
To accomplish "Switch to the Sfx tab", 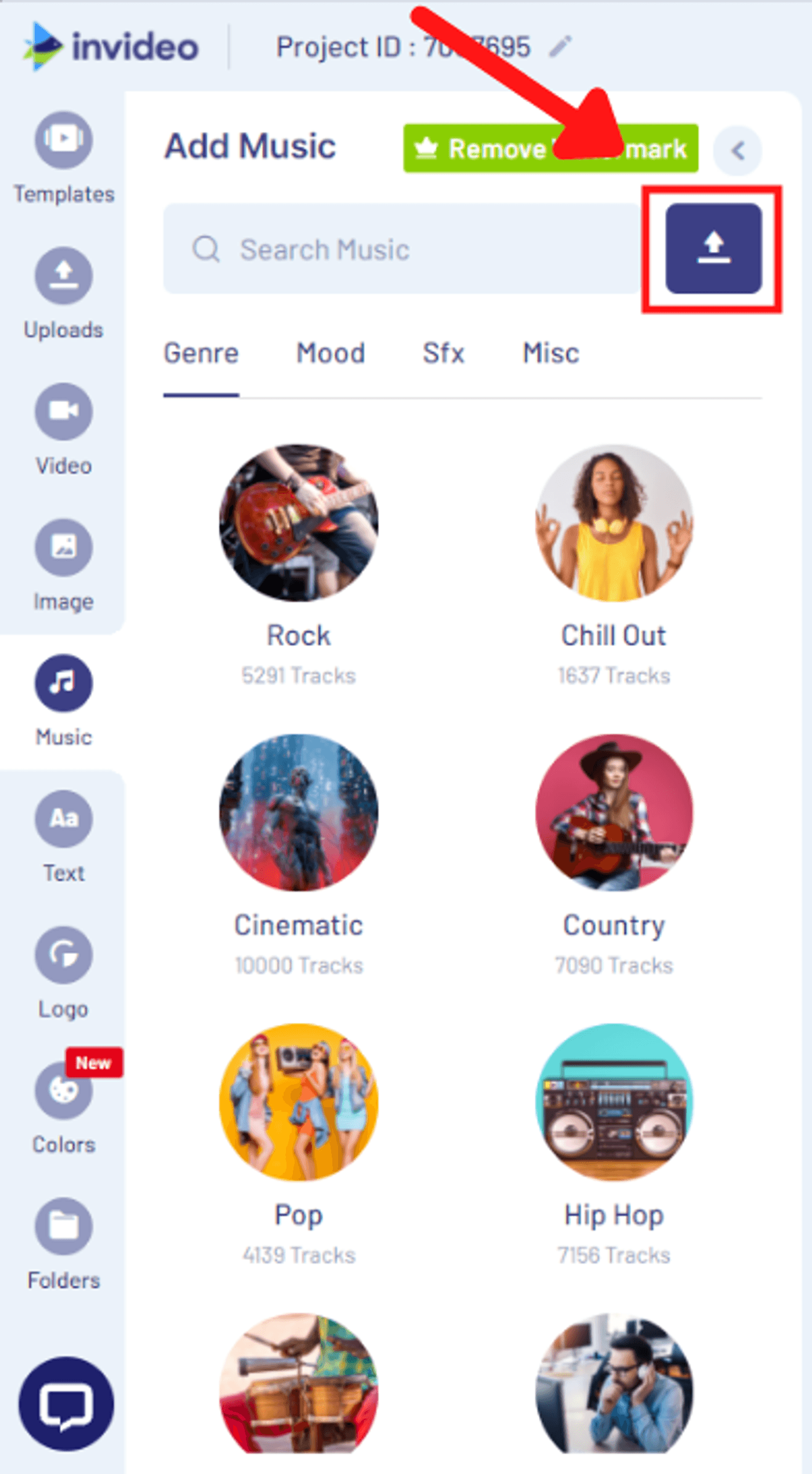I will coord(443,353).
